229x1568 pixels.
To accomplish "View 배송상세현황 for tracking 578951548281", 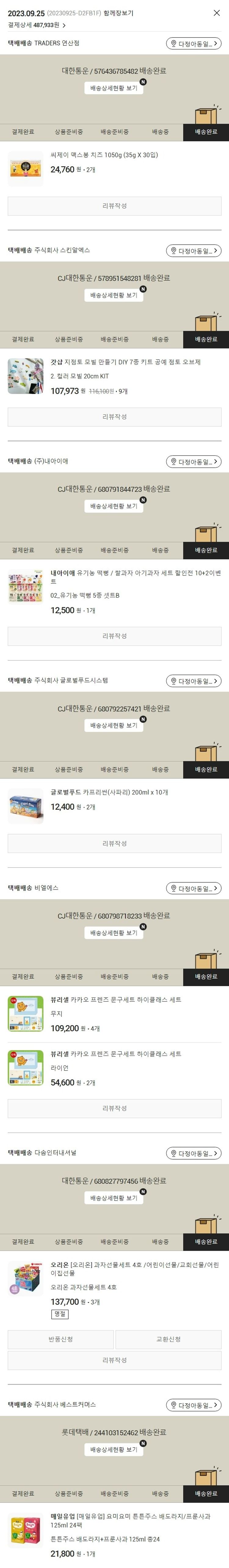I will 114,295.
